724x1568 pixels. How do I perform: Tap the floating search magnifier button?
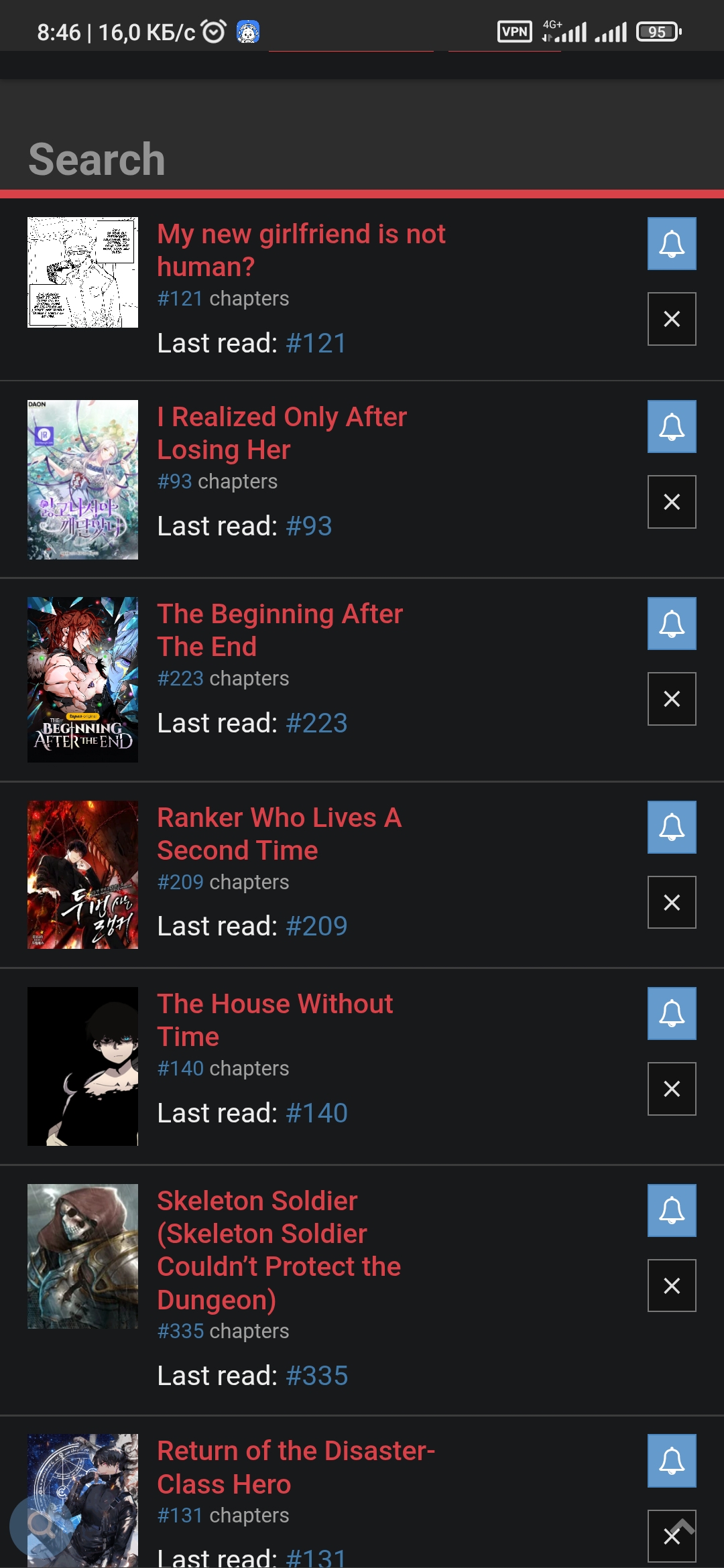tap(42, 1526)
